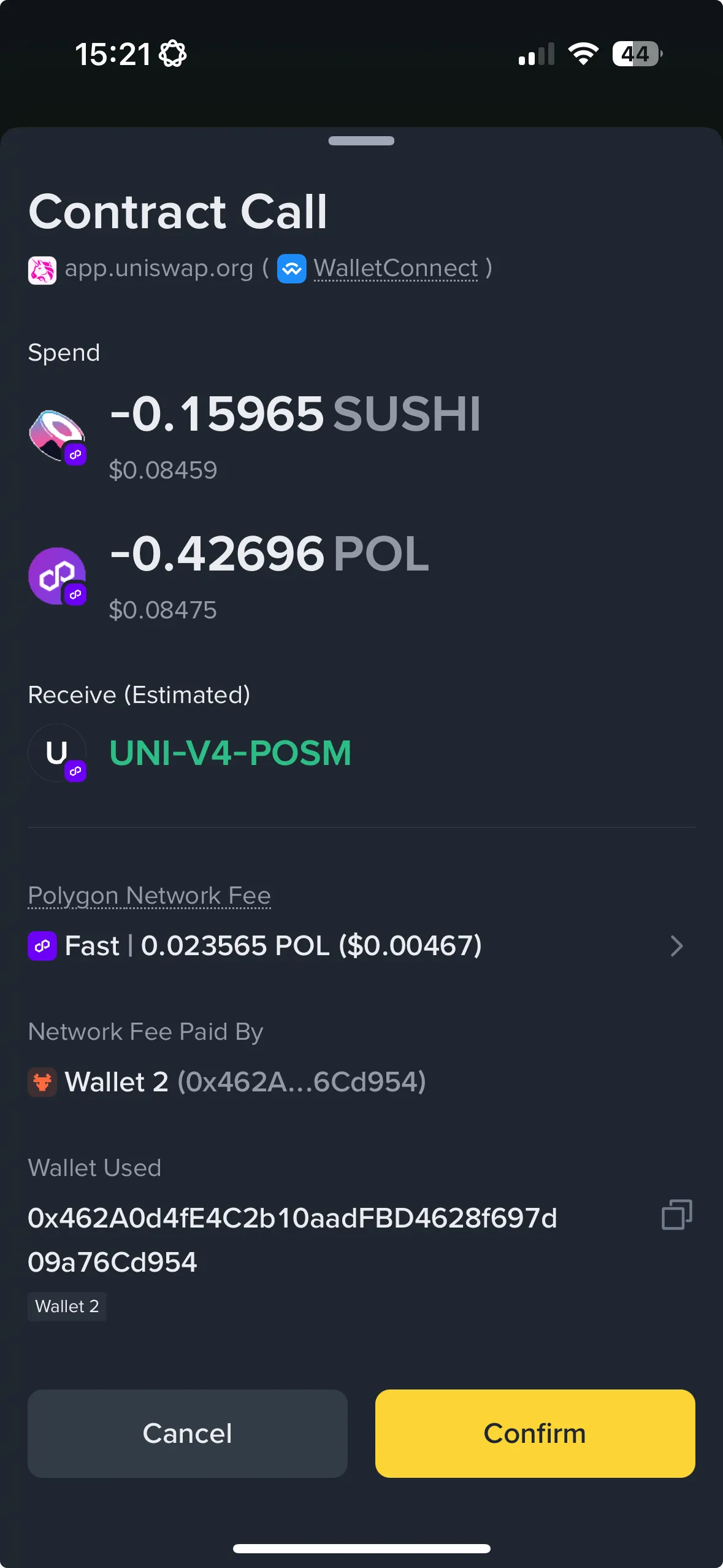Click the battery indicator in the status bar
Image resolution: width=723 pixels, height=1568 pixels.
(635, 54)
